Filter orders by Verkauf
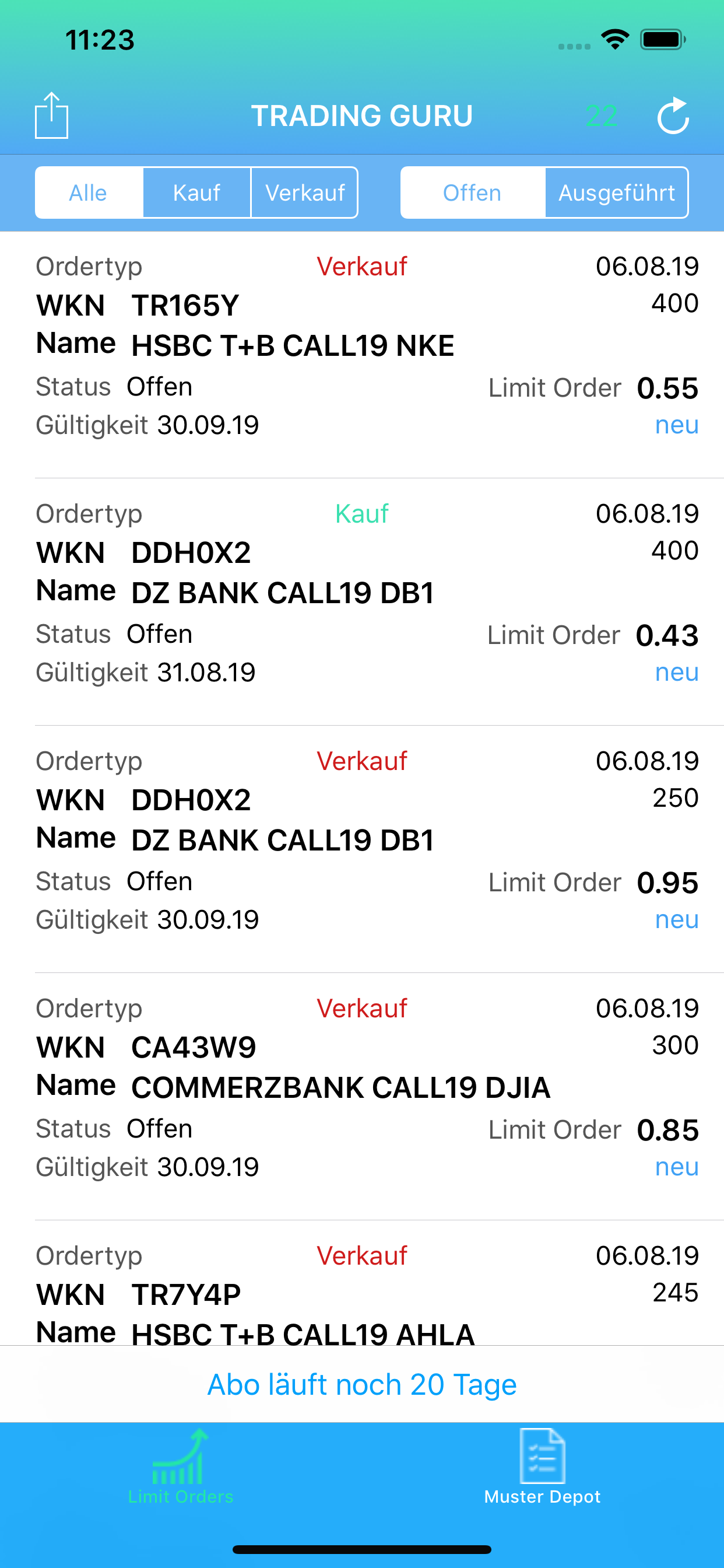 click(304, 193)
